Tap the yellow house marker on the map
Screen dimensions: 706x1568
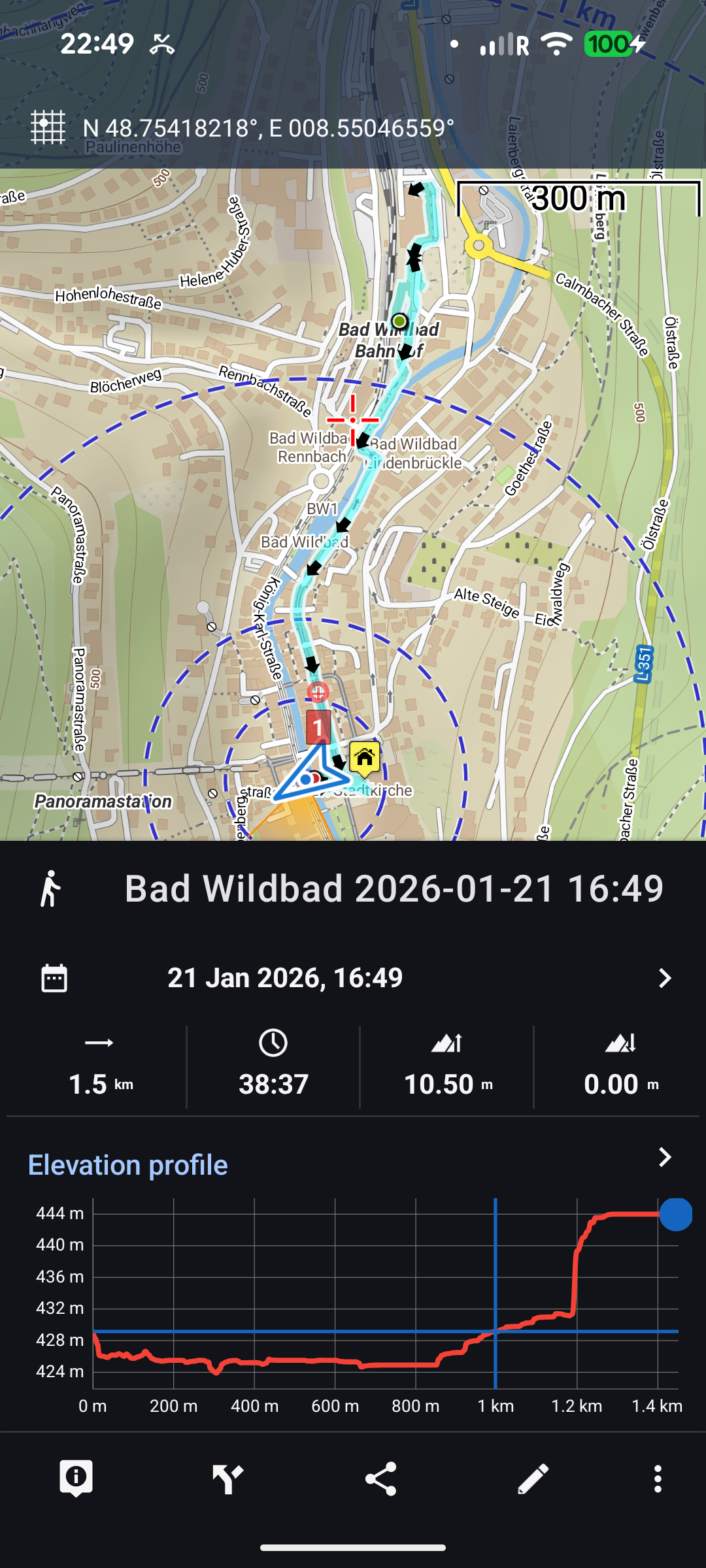tap(365, 758)
